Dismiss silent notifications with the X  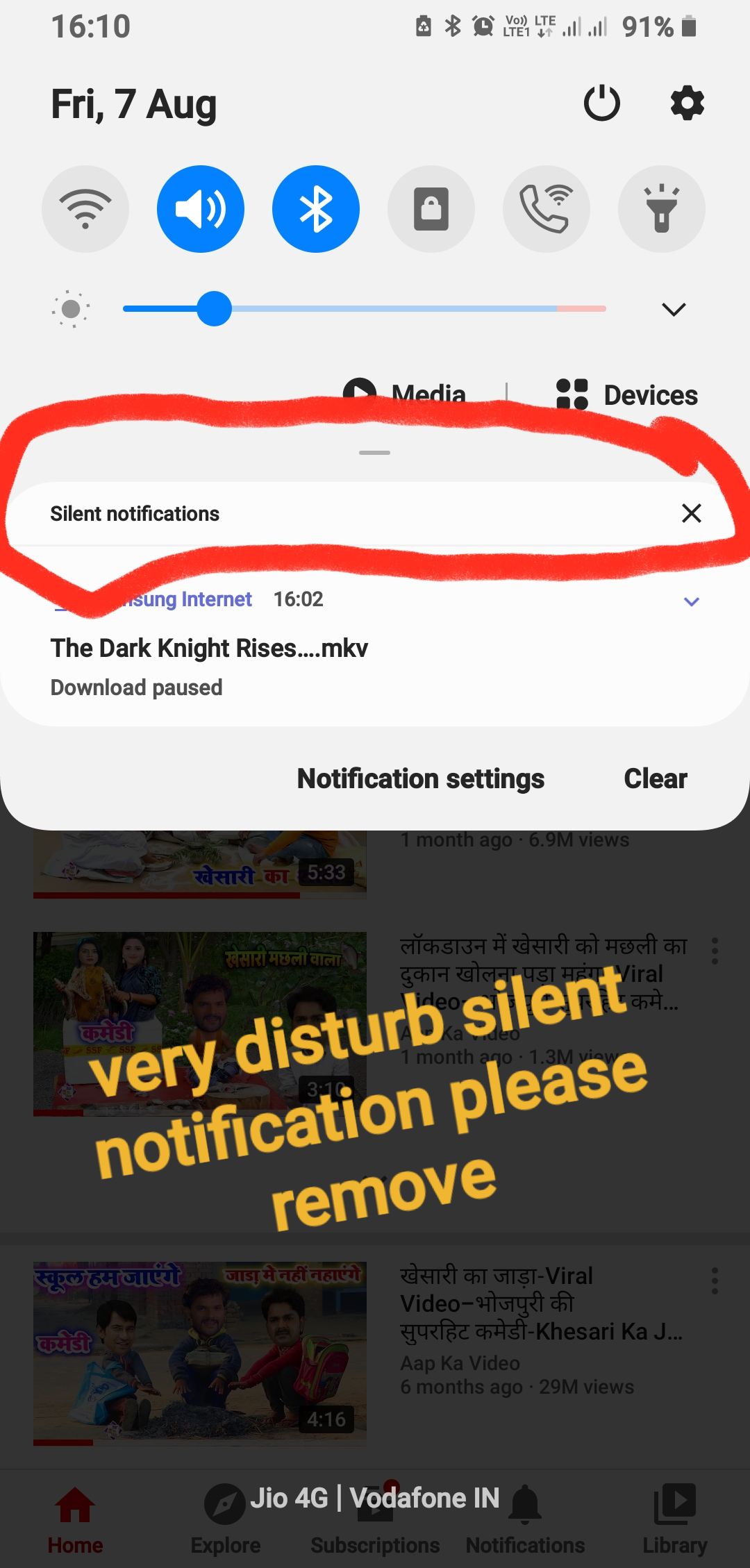(x=691, y=513)
